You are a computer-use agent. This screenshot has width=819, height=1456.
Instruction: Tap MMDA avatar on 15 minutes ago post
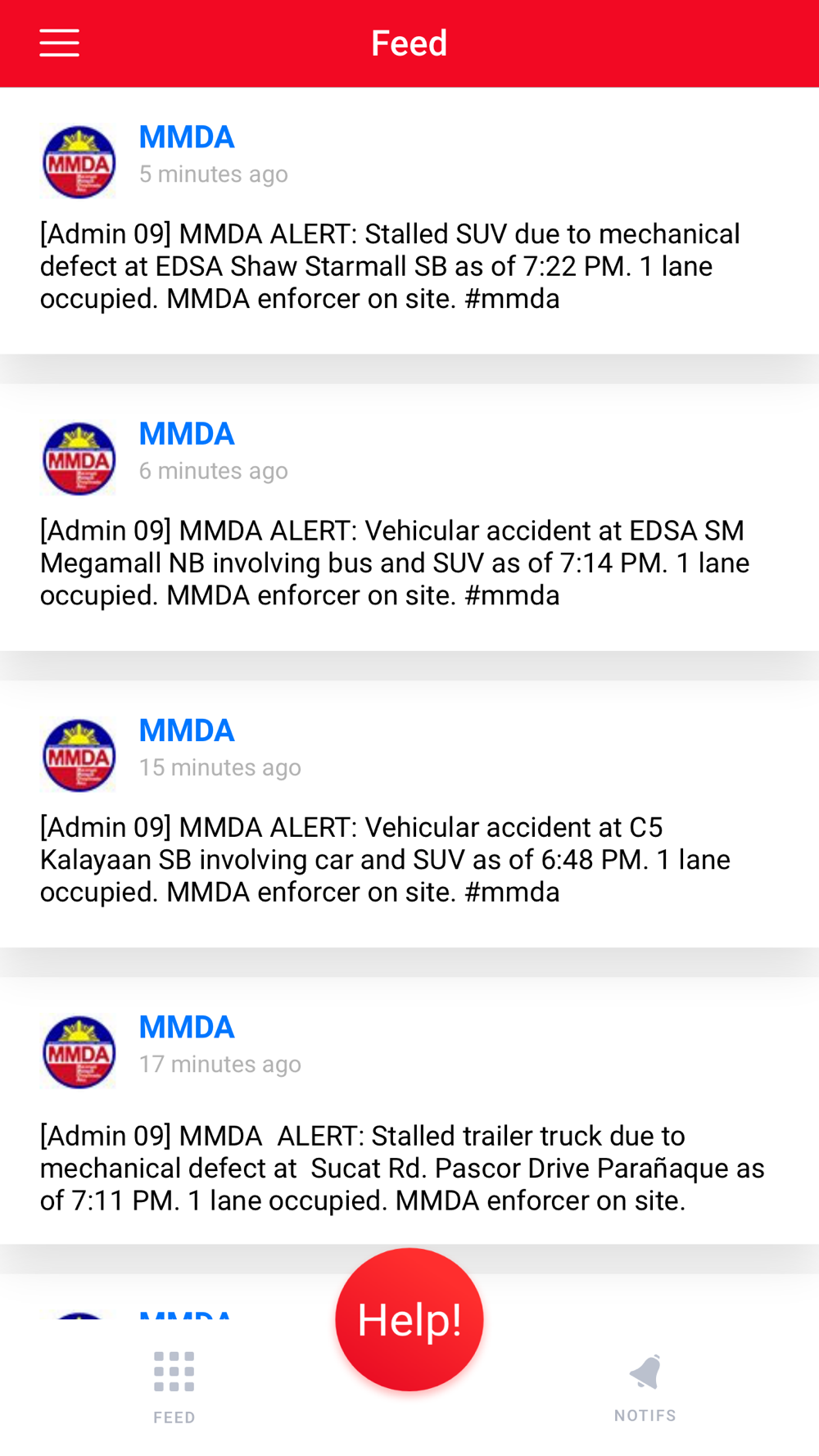coord(79,755)
